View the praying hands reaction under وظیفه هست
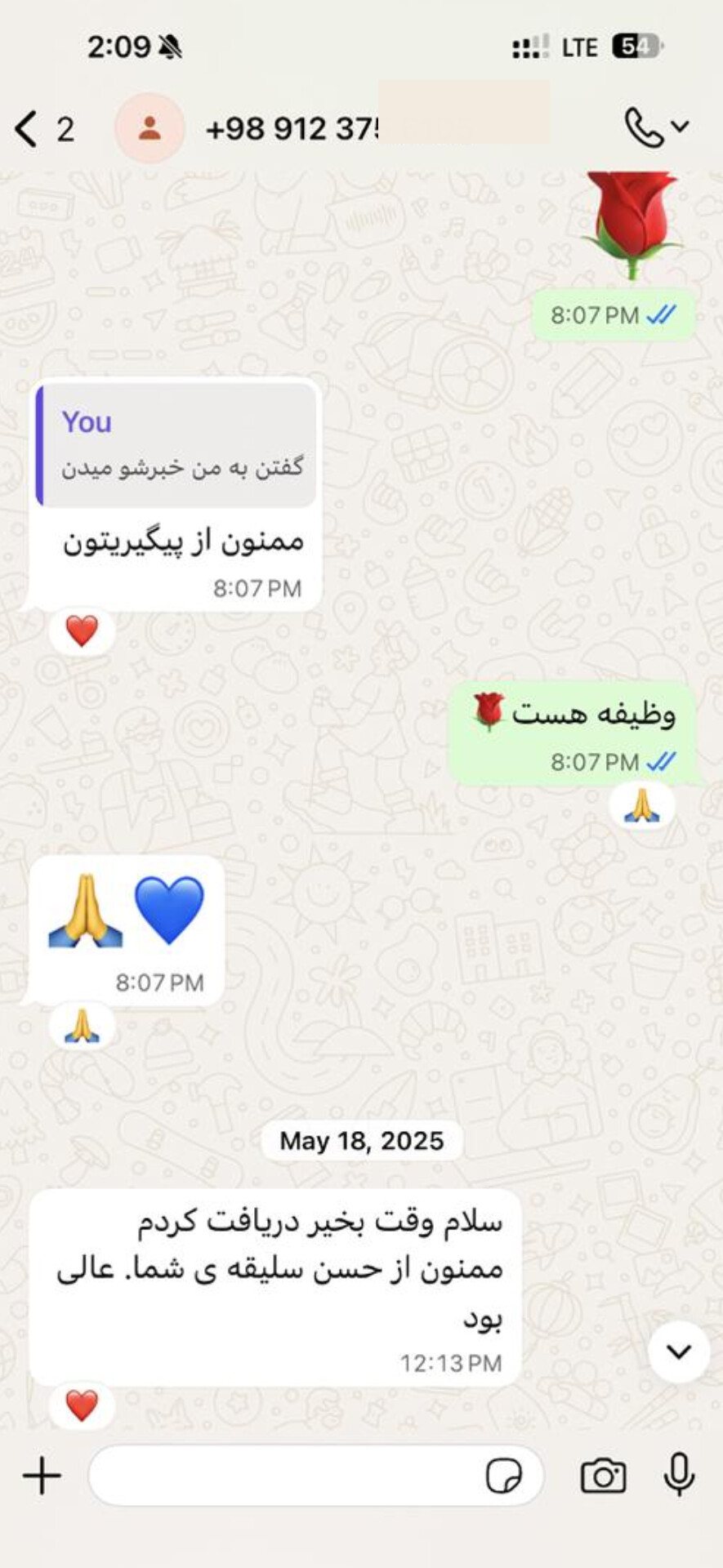 coord(642,805)
